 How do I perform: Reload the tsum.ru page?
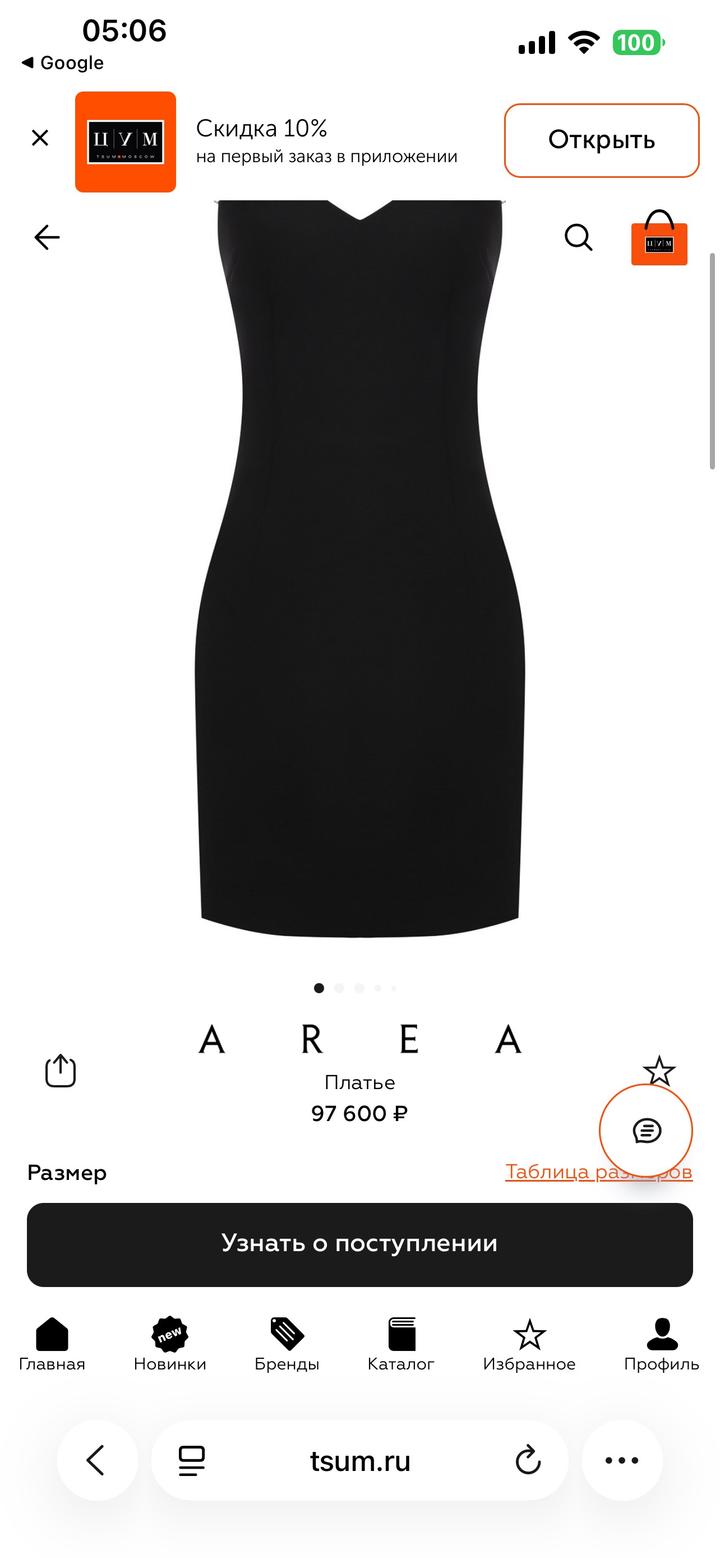pyautogui.click(x=528, y=1461)
